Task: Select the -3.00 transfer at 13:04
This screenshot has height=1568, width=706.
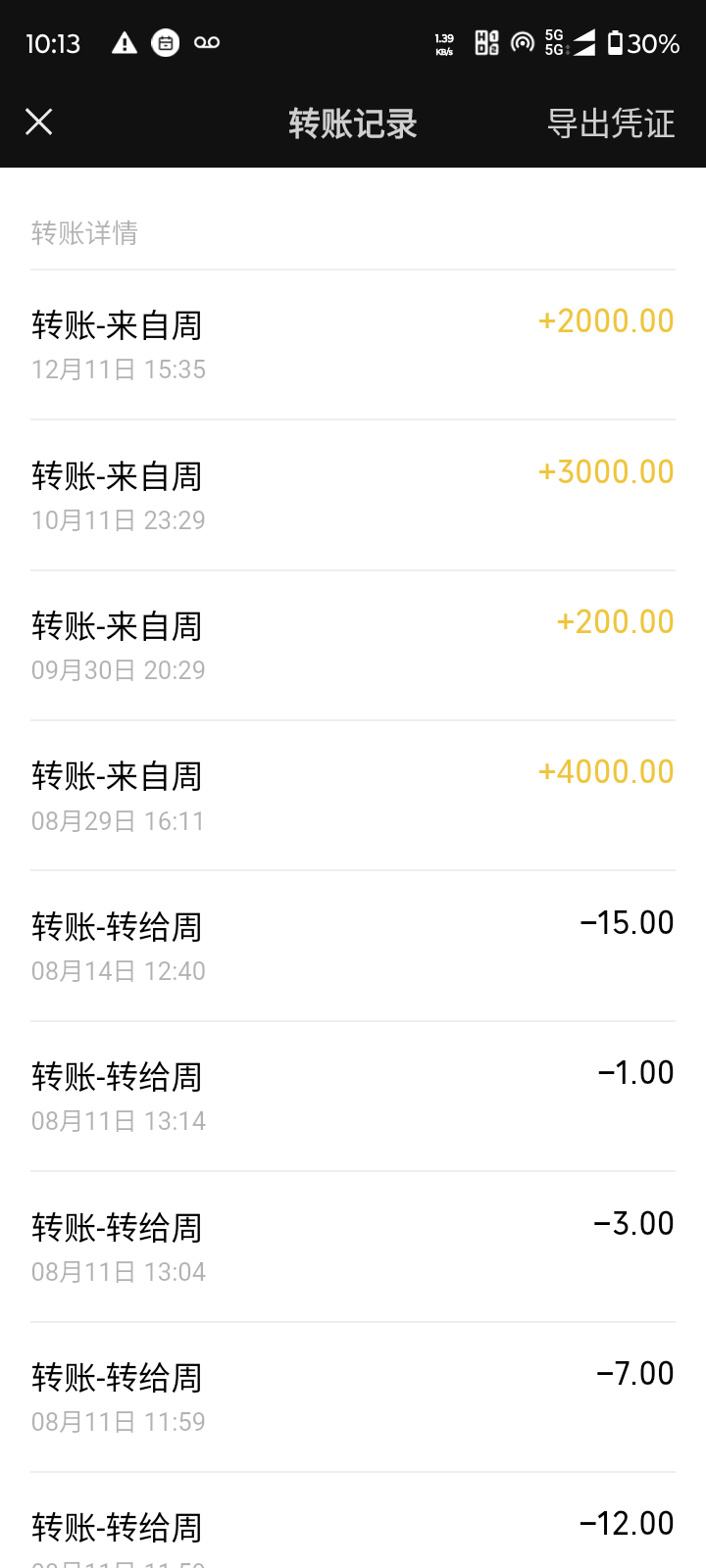Action: [353, 1248]
